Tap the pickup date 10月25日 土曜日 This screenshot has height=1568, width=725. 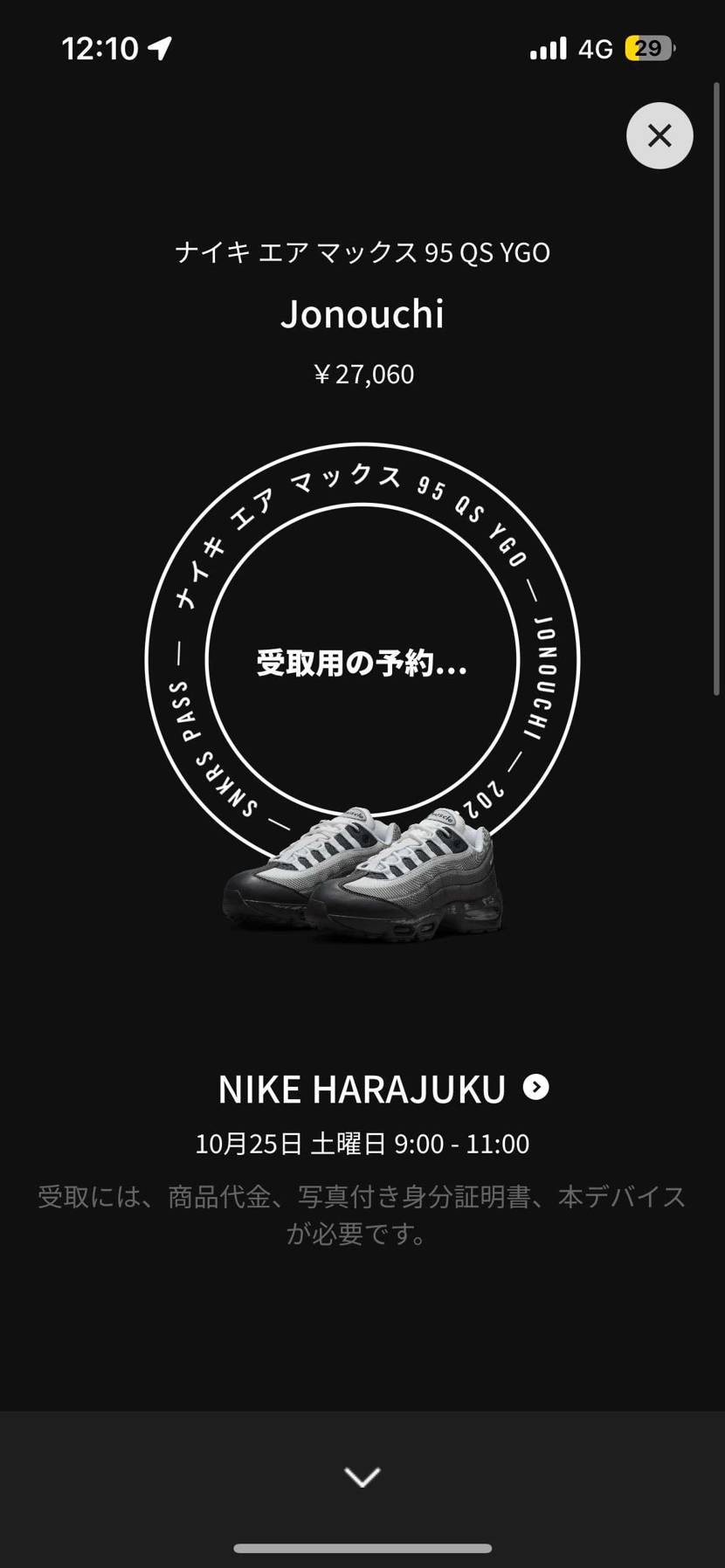362,1143
